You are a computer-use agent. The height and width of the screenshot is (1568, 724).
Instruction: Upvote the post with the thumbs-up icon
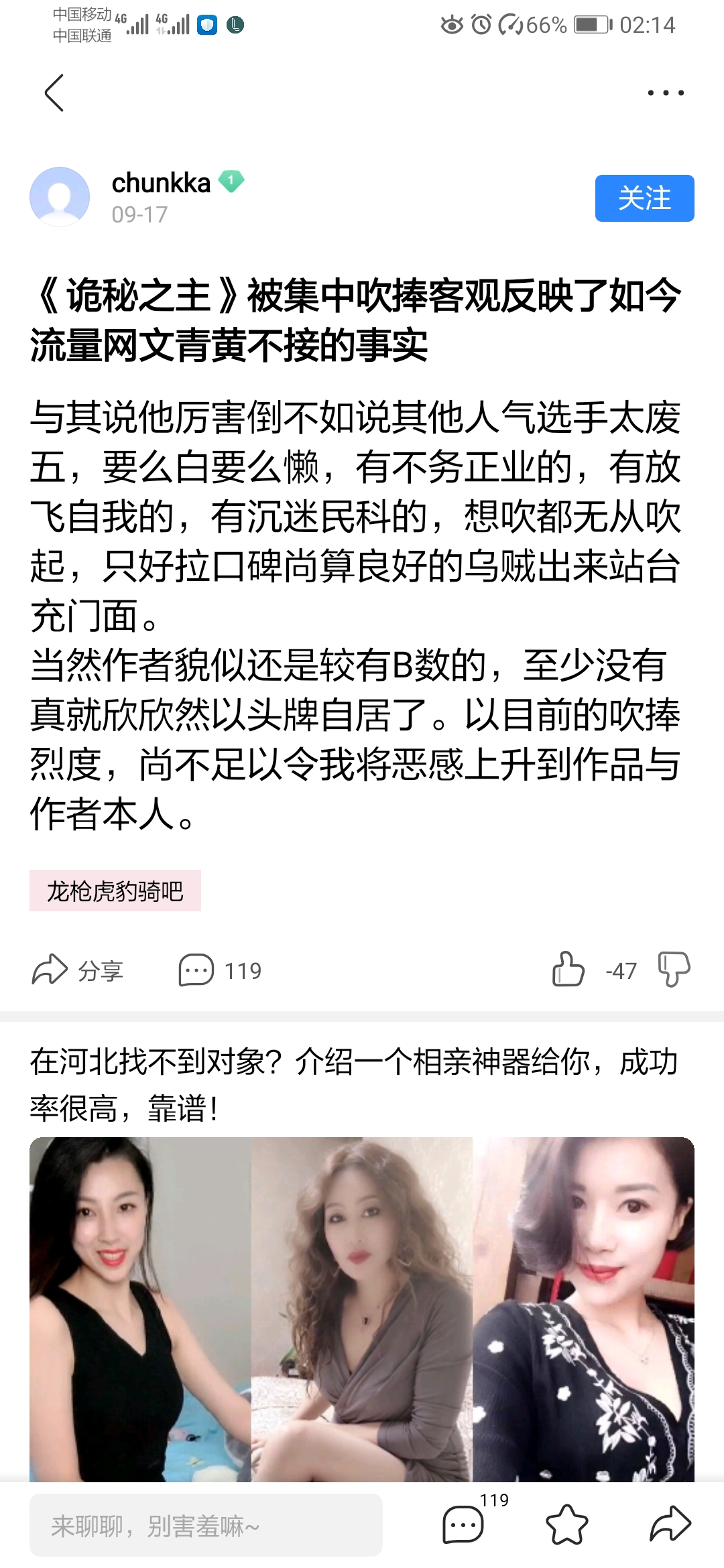click(568, 969)
